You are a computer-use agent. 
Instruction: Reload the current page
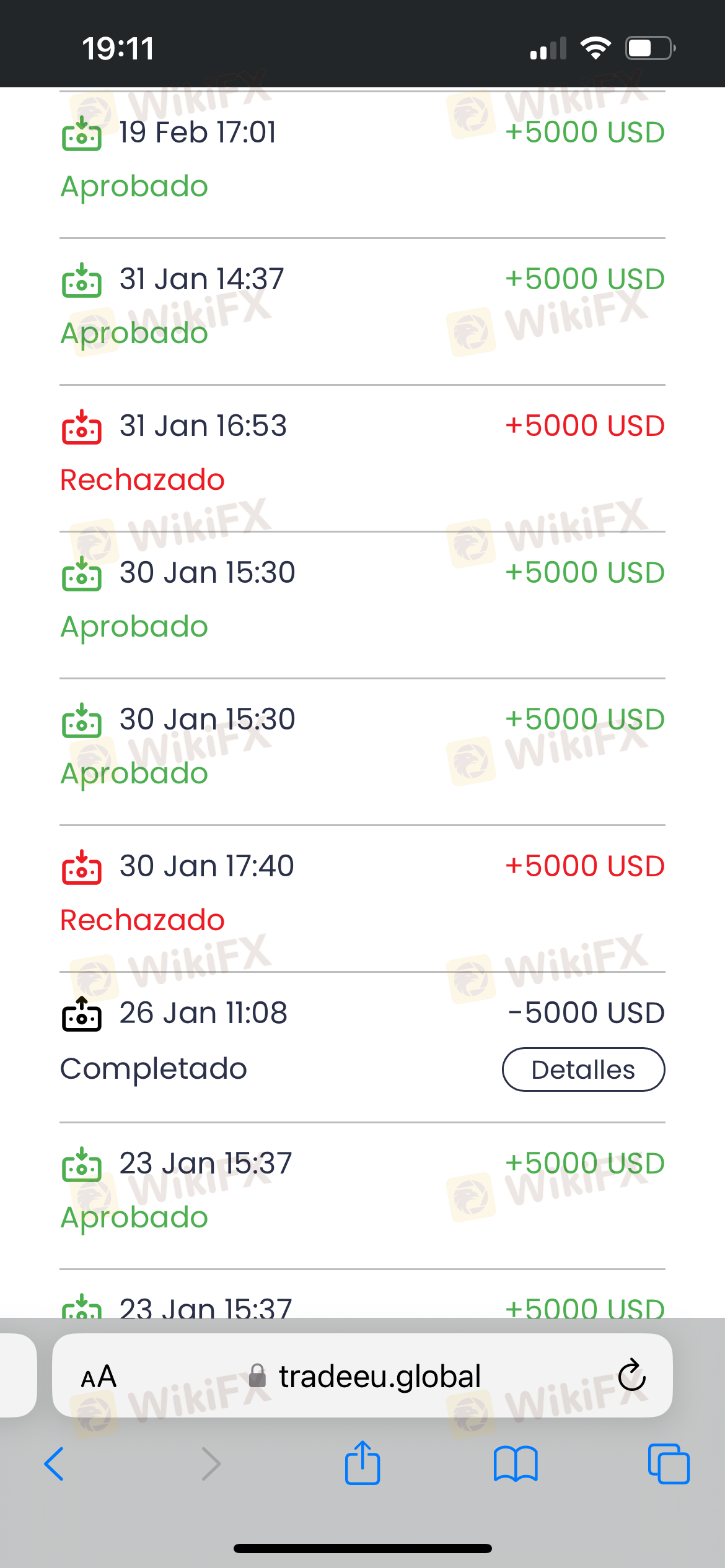[x=631, y=1375]
